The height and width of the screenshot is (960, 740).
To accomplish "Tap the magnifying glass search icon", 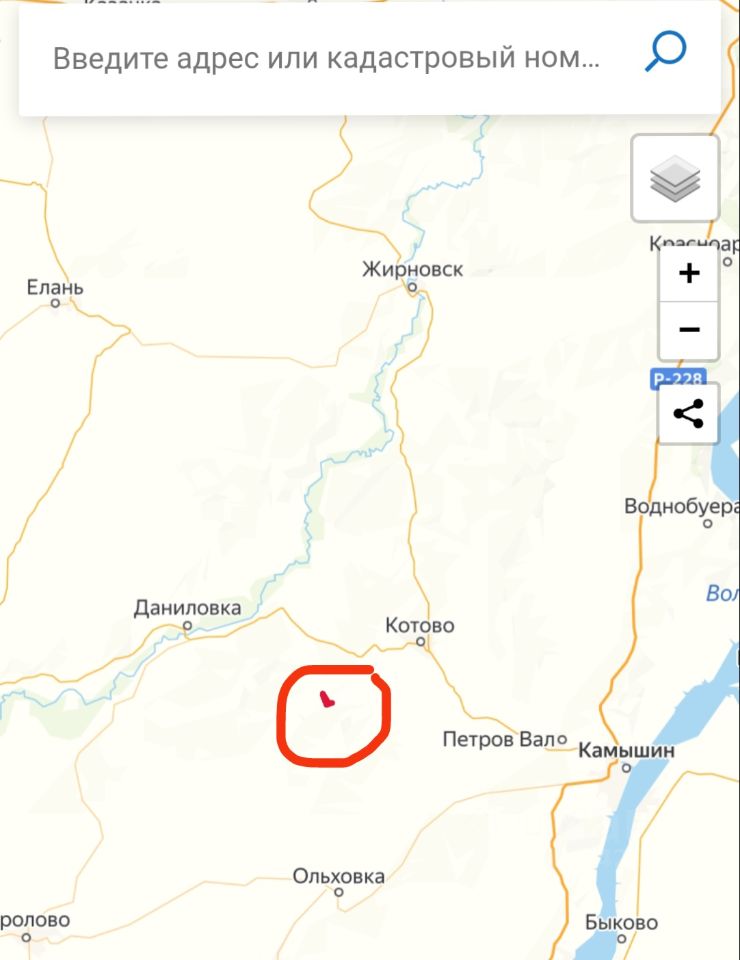I will pyautogui.click(x=665, y=52).
